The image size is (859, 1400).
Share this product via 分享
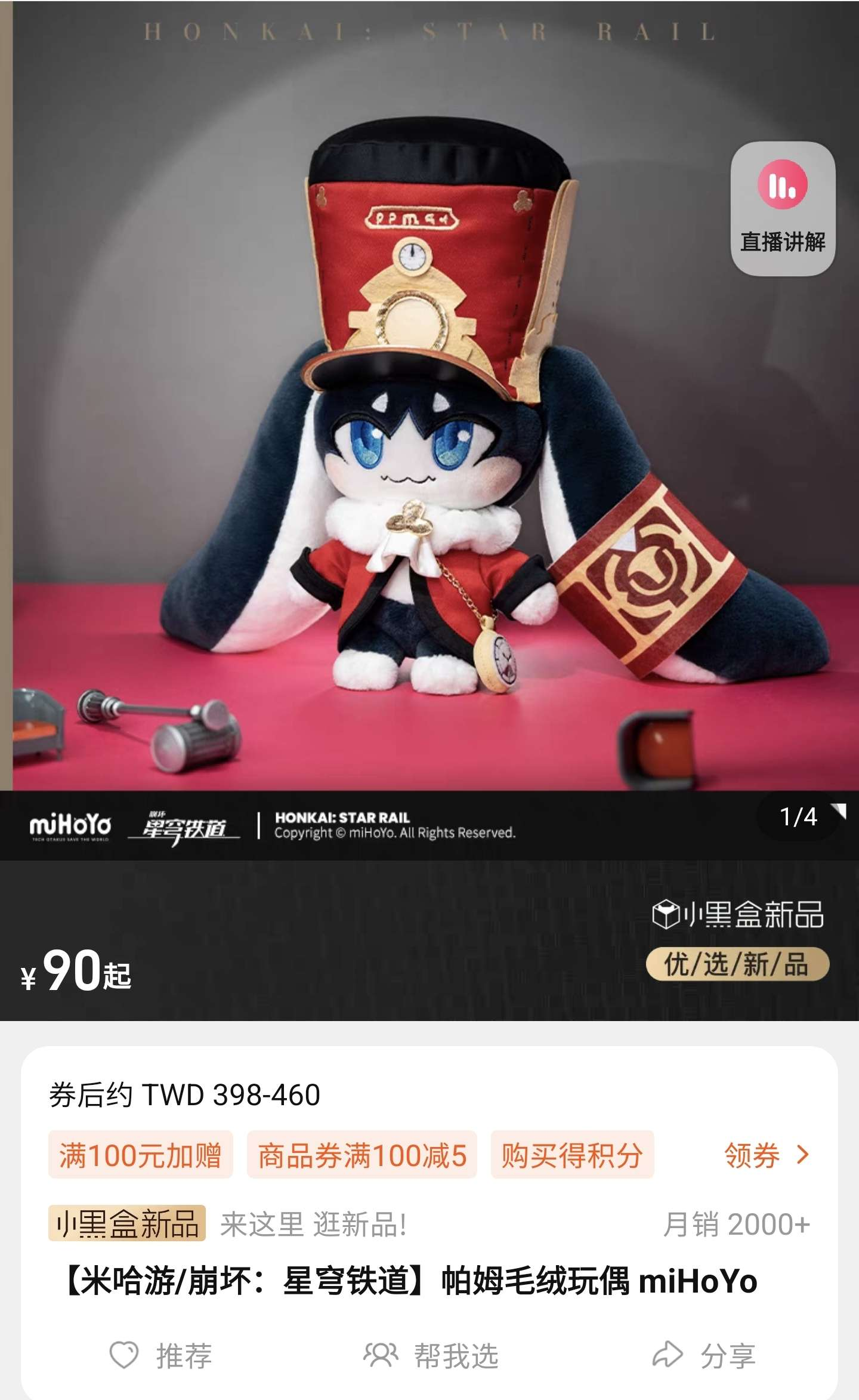(x=704, y=1355)
